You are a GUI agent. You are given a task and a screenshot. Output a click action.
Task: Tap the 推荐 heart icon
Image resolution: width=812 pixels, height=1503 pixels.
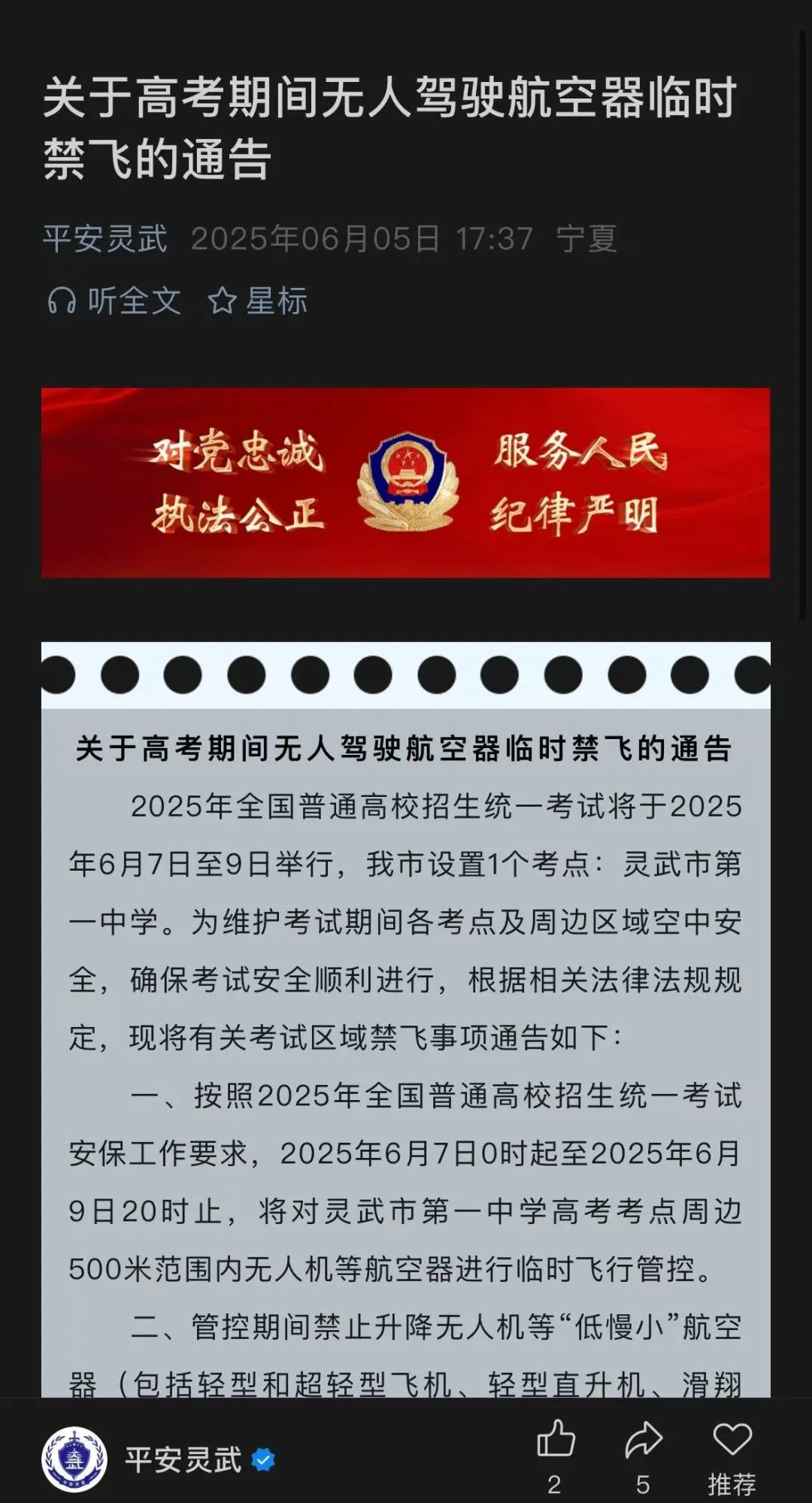coord(732,1440)
